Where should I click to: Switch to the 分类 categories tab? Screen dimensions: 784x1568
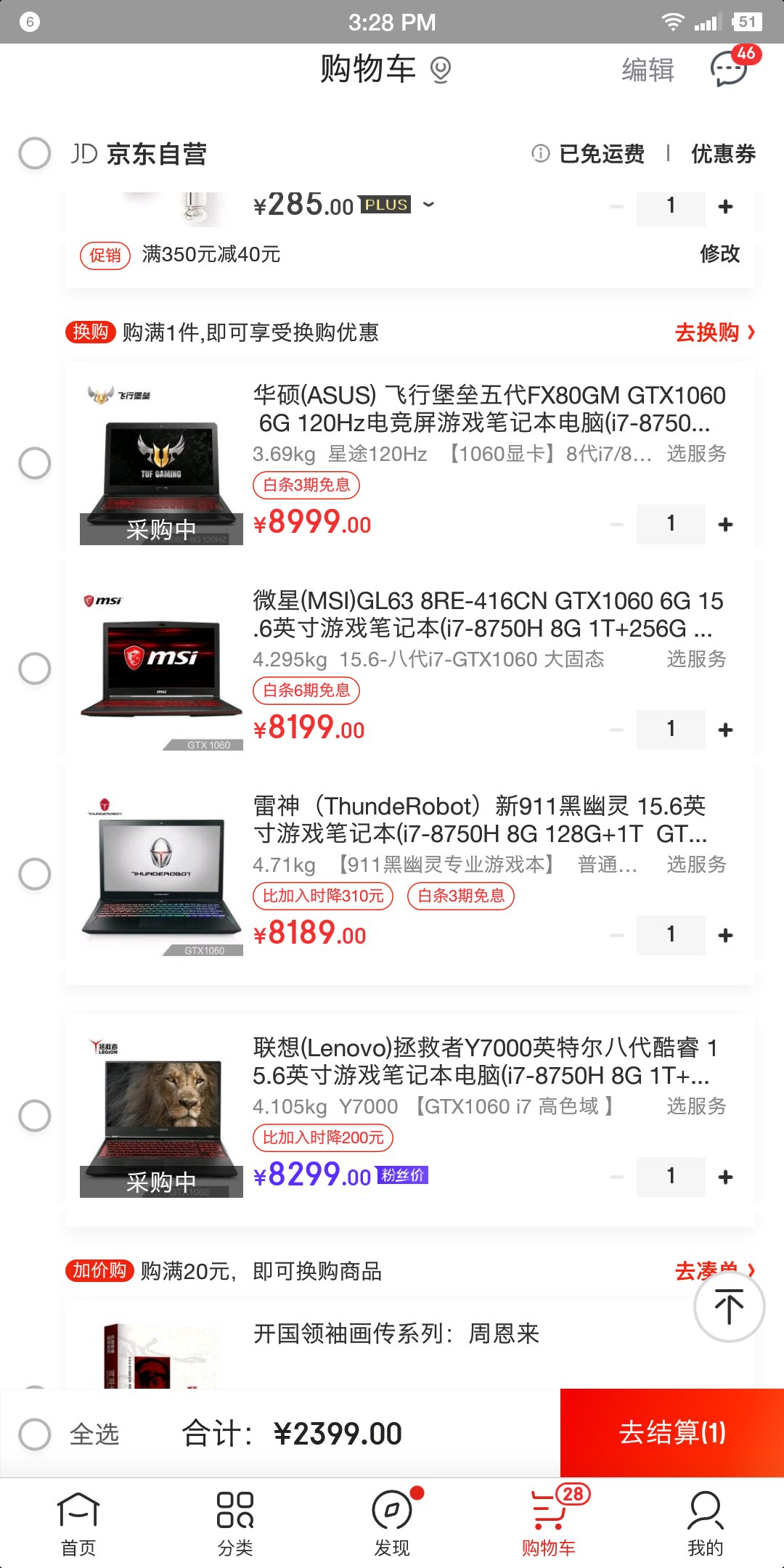pos(235,1522)
